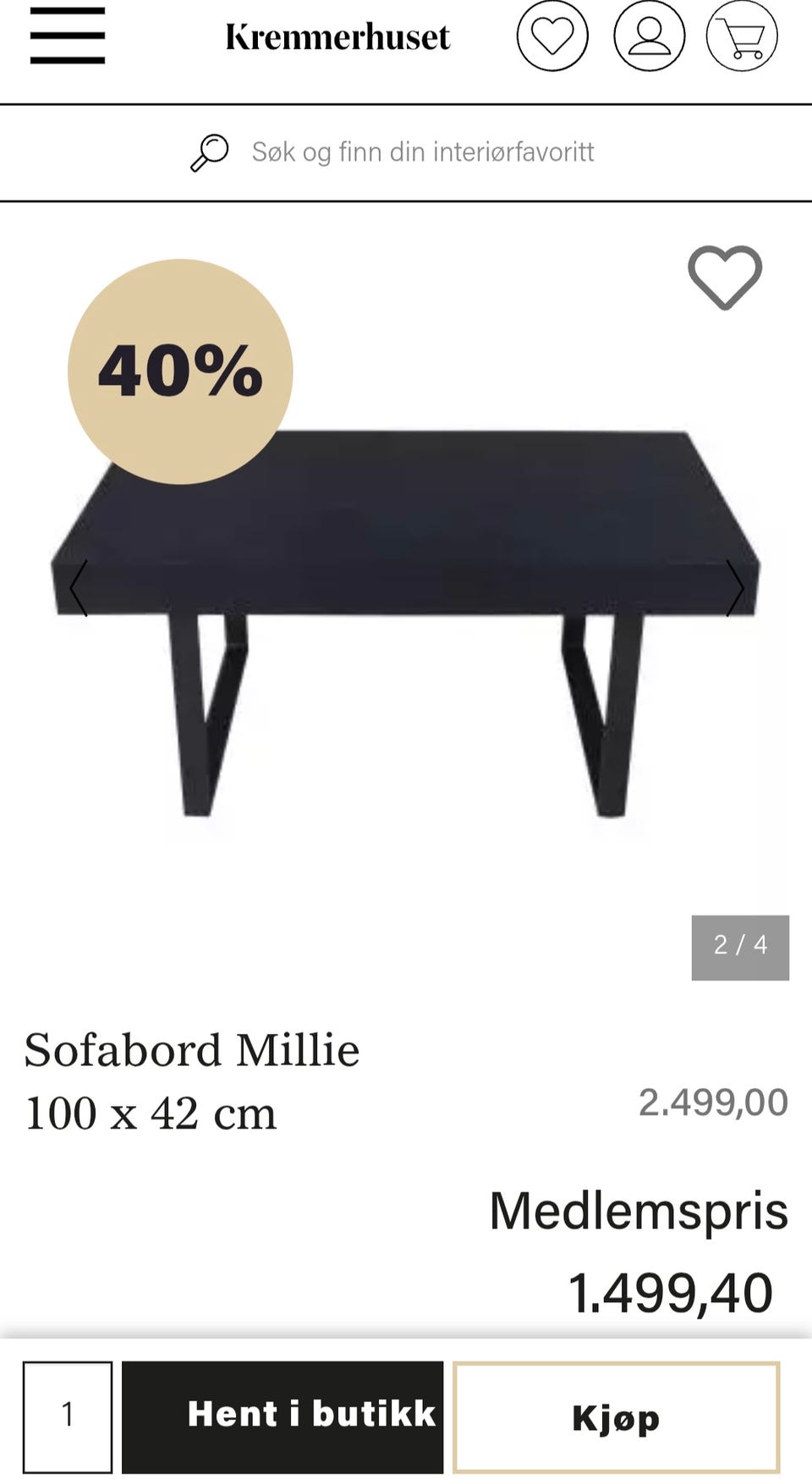The image size is (812, 1479).
Task: Toggle the wishlist heart in the top bar
Action: pyautogui.click(x=552, y=37)
